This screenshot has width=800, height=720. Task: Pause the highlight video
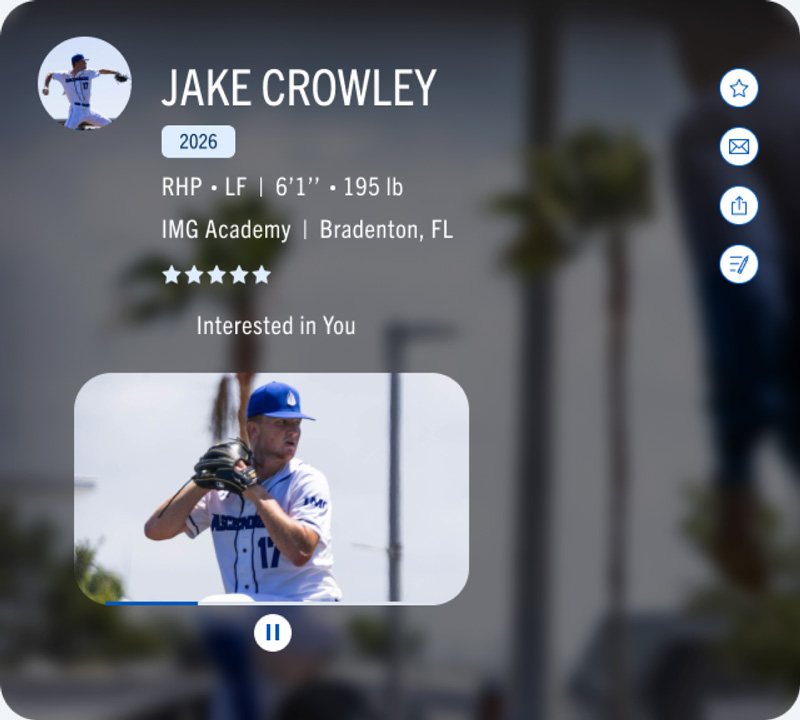click(x=272, y=632)
